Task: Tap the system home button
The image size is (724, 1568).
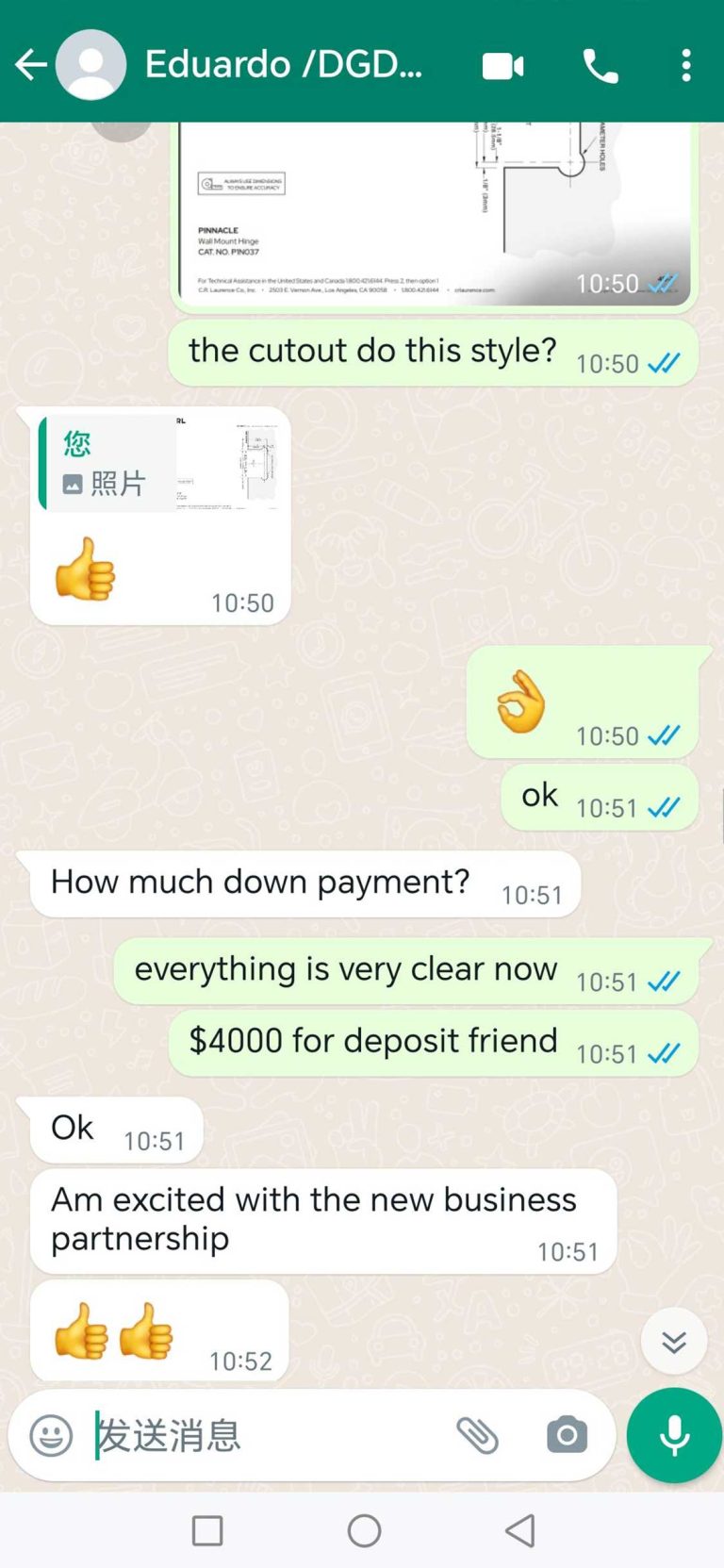Action: click(364, 1530)
